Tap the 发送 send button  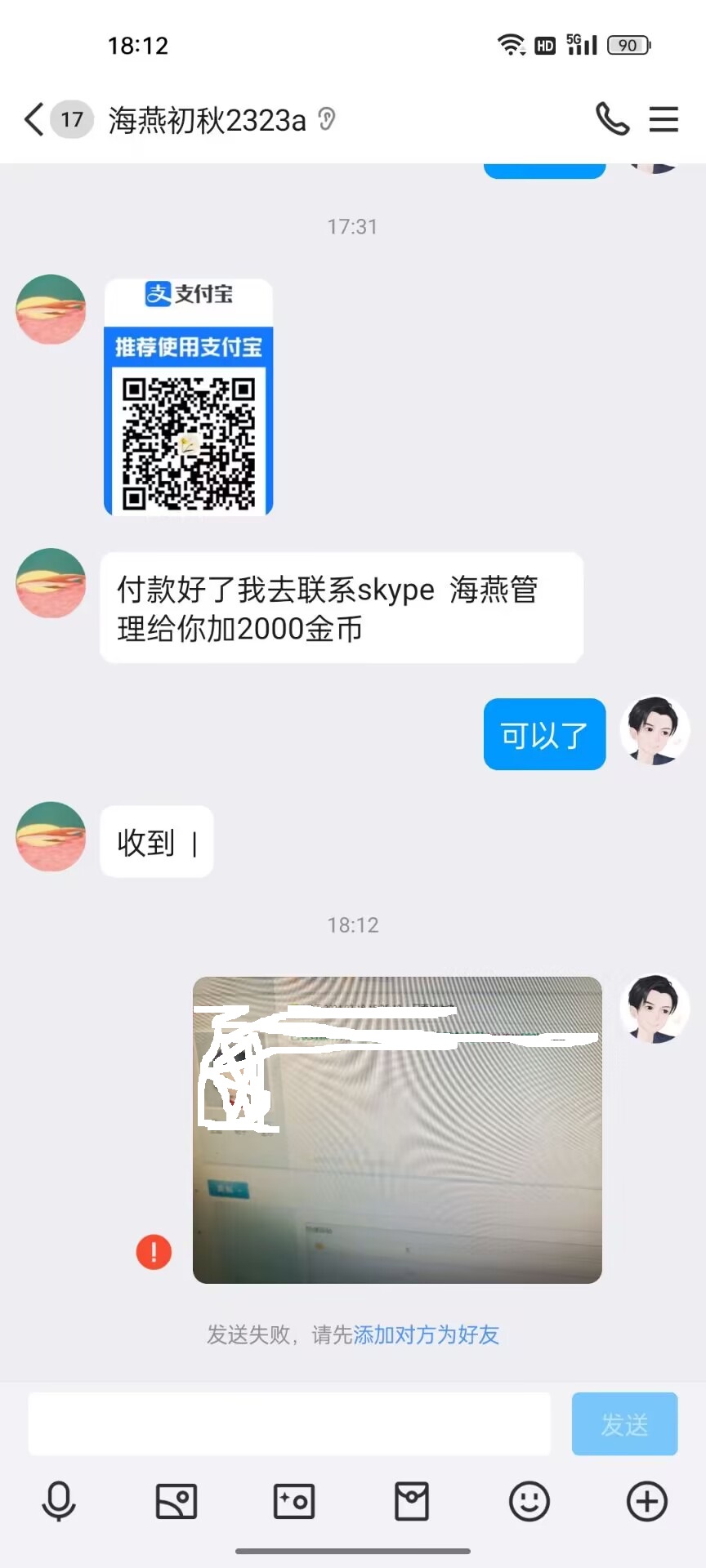click(x=624, y=1424)
